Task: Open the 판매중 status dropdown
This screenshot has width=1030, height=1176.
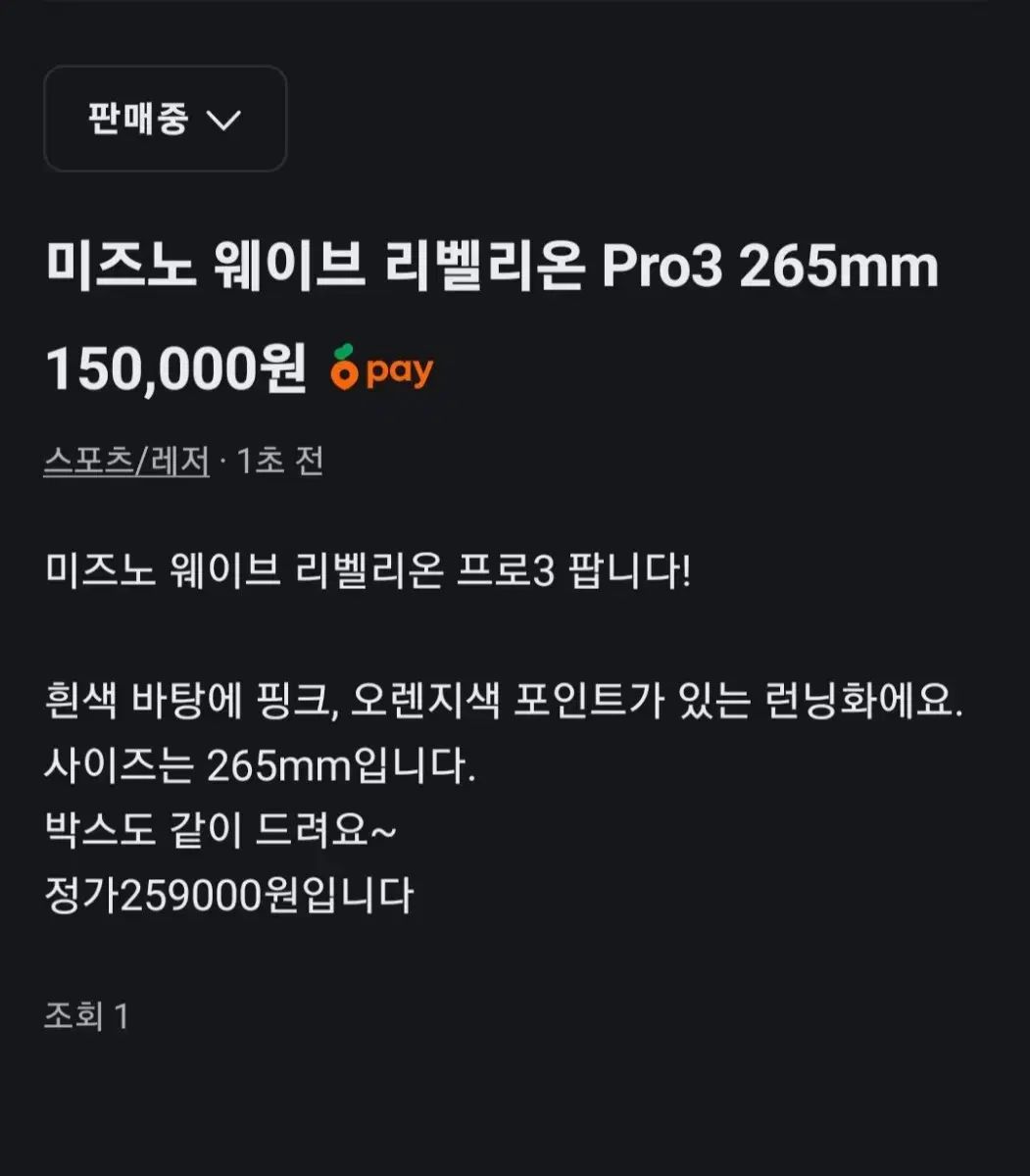Action: [165, 120]
